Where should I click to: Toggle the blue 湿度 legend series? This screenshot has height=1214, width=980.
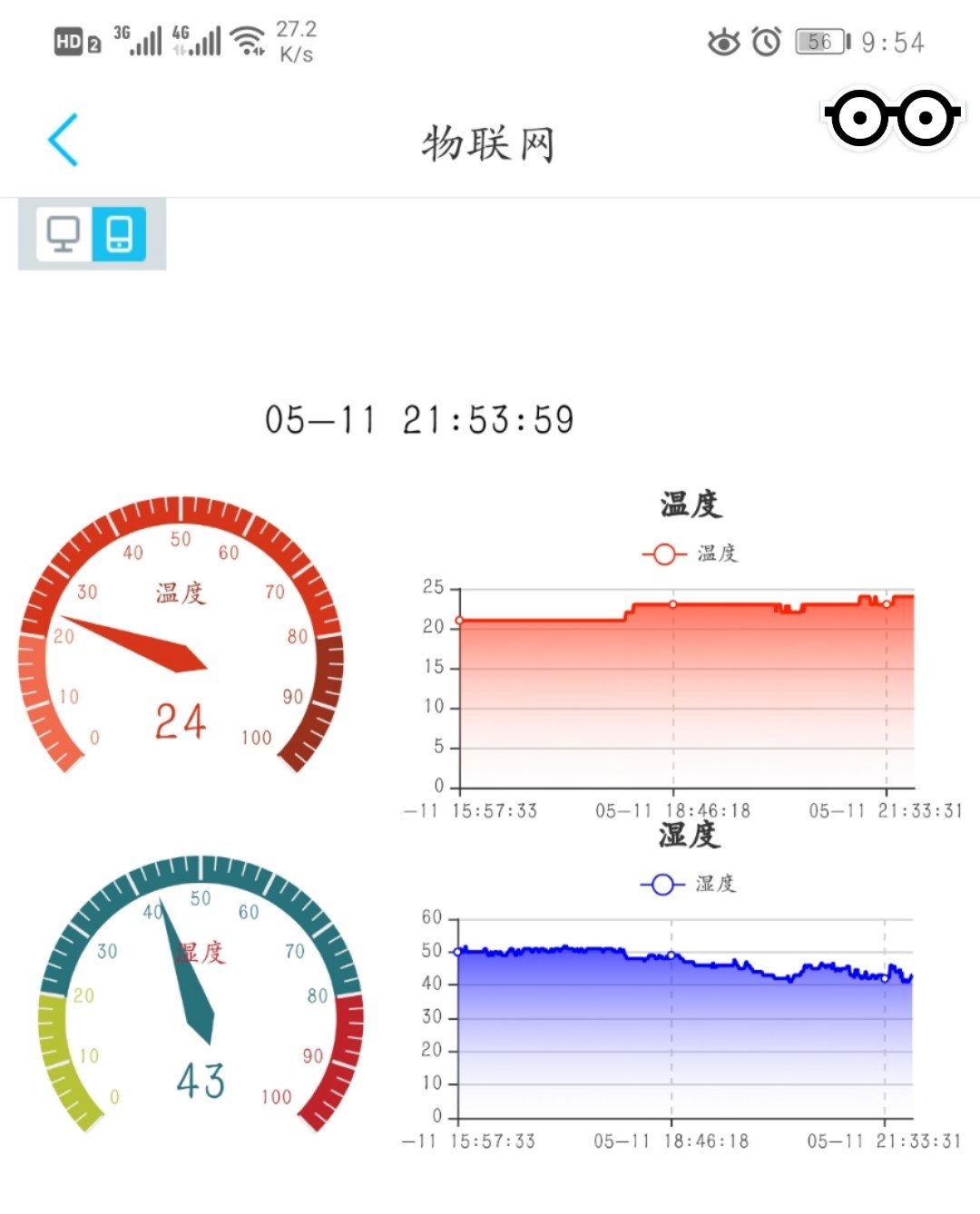click(x=688, y=884)
